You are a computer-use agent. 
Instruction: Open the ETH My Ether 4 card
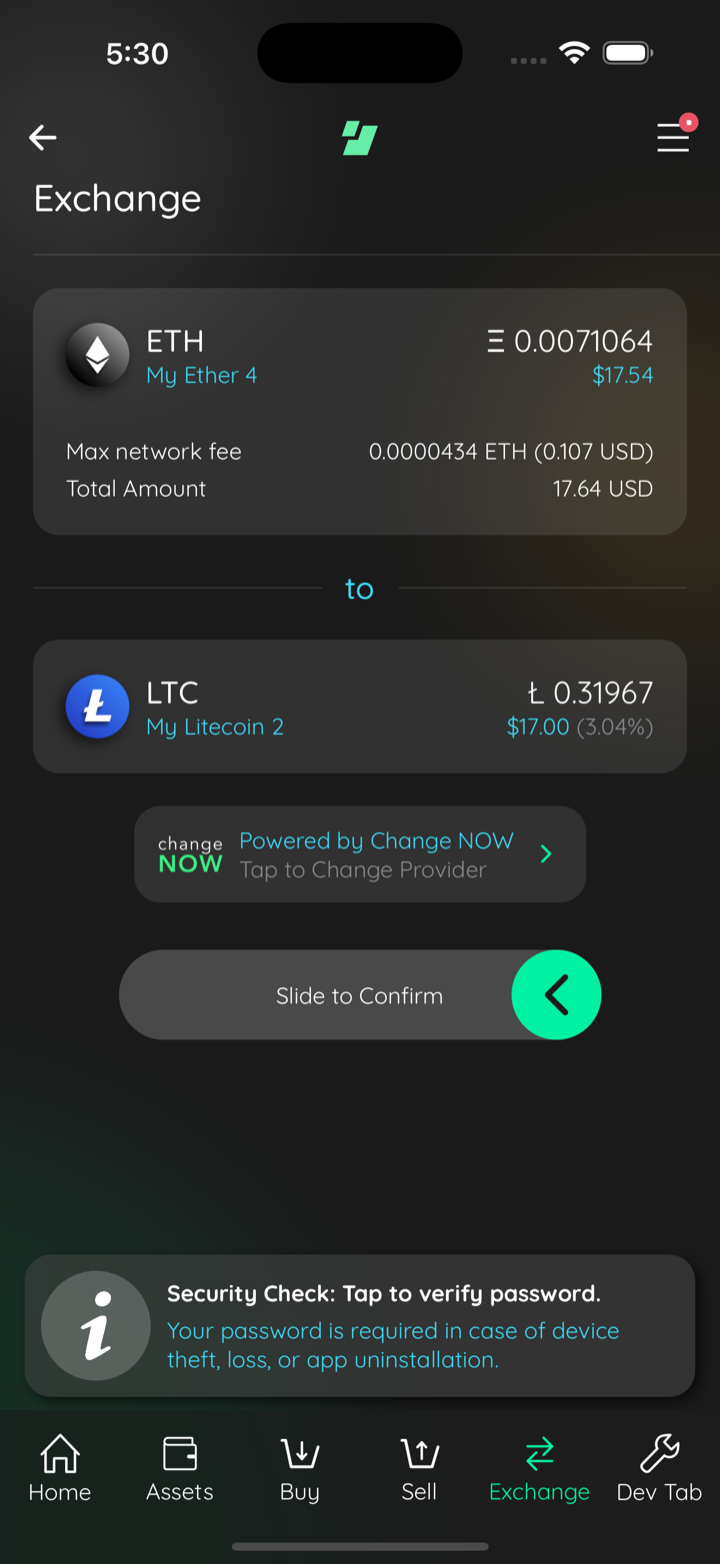[x=360, y=412]
